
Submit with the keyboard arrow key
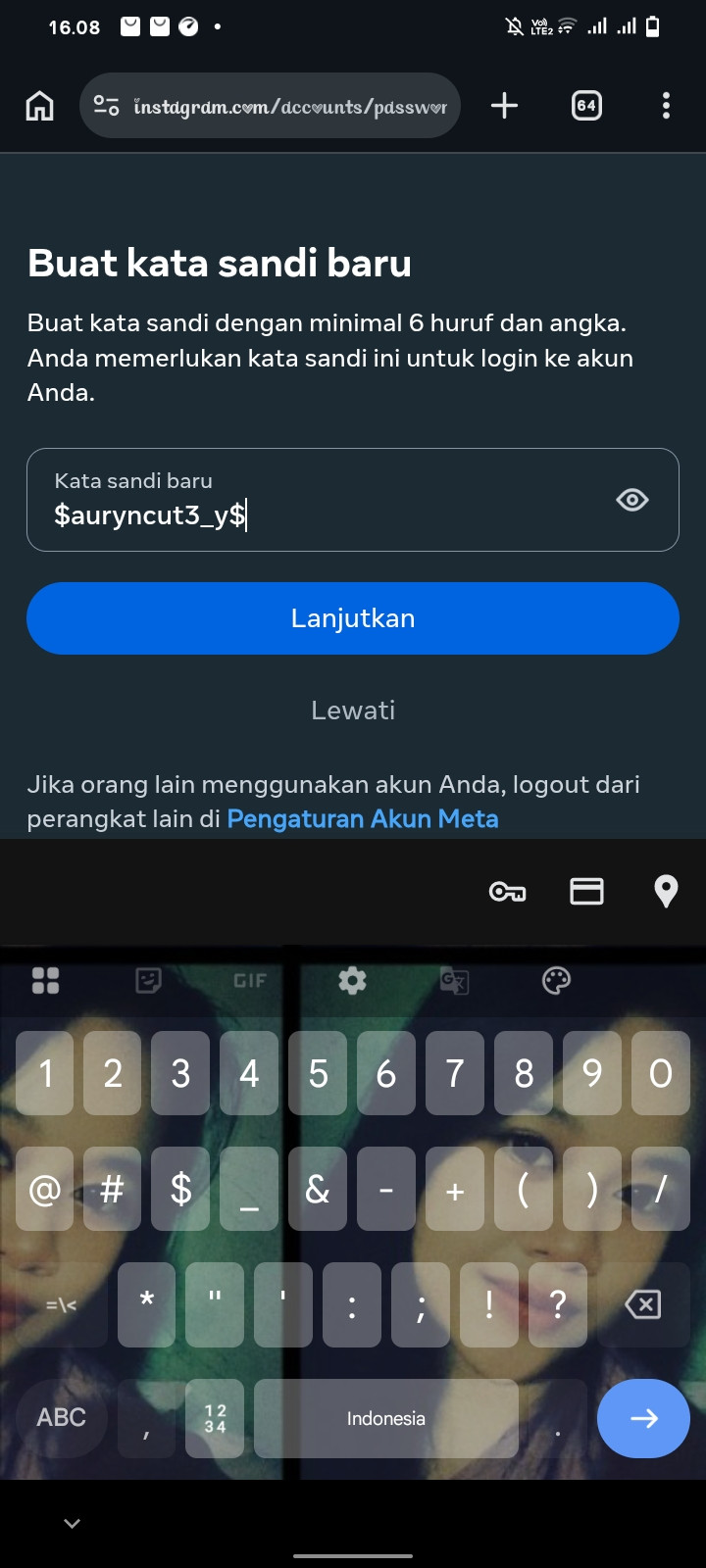click(643, 1418)
